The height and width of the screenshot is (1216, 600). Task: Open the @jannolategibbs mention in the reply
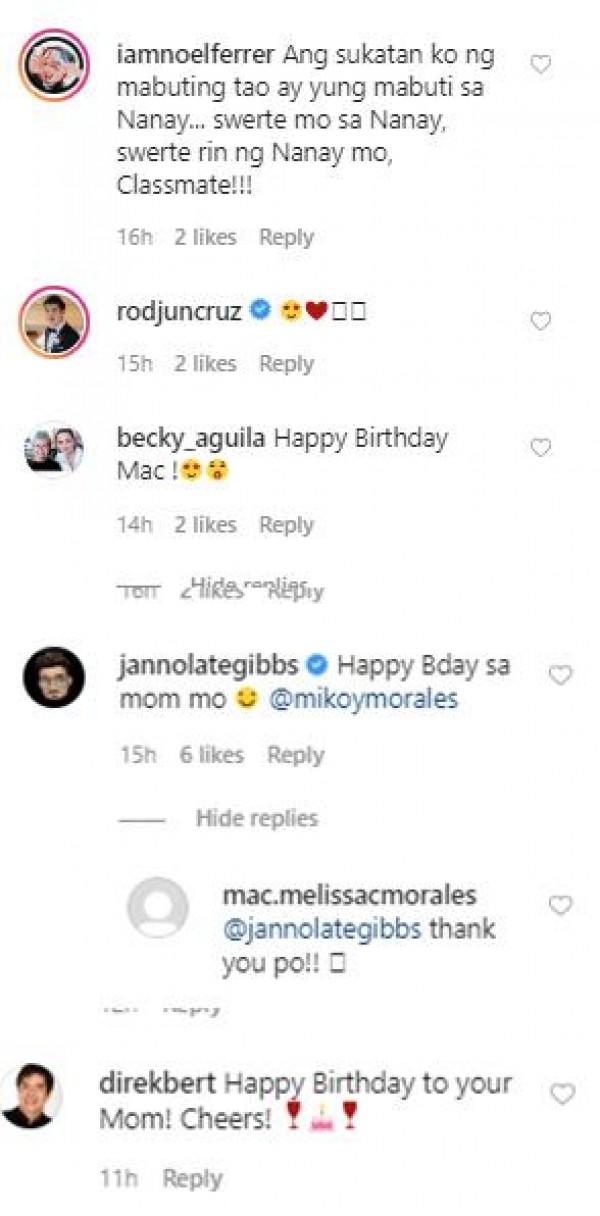[322, 929]
